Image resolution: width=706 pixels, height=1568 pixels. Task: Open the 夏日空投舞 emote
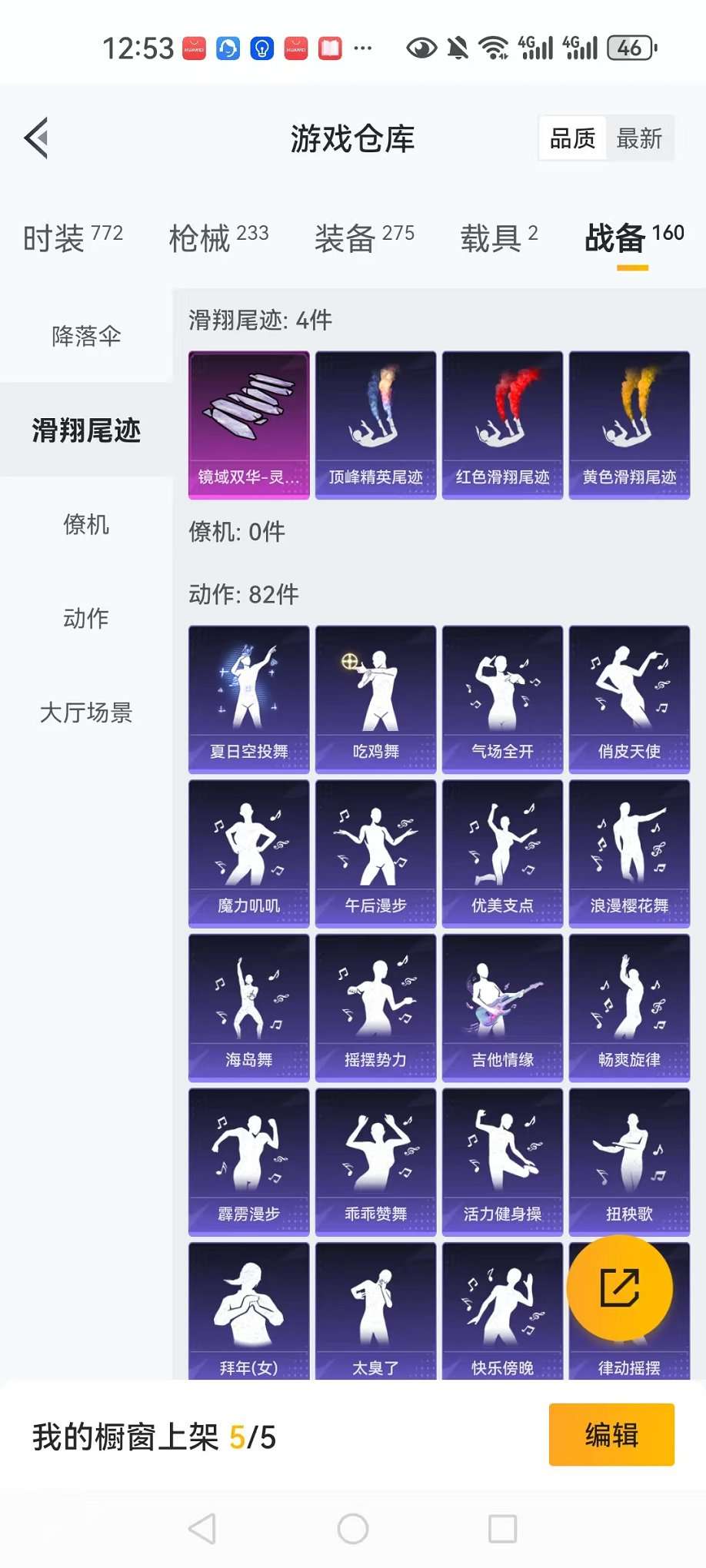point(248,699)
